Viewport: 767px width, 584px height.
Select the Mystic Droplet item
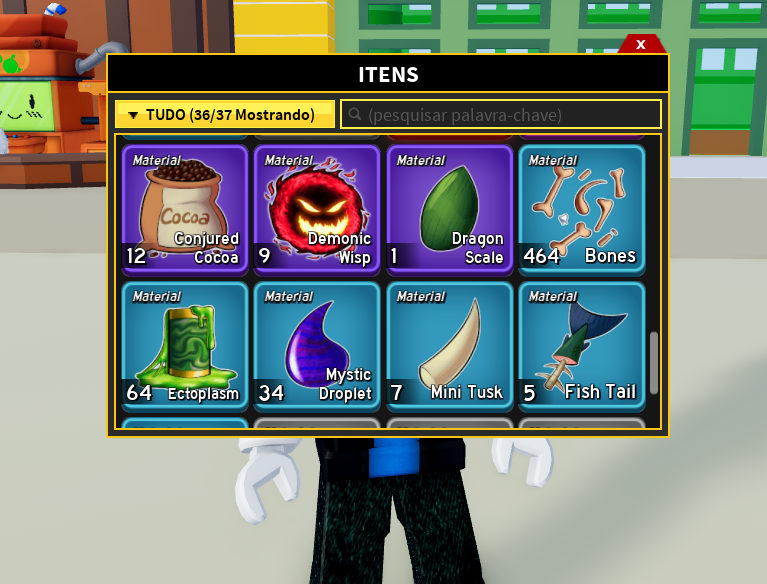(x=317, y=345)
